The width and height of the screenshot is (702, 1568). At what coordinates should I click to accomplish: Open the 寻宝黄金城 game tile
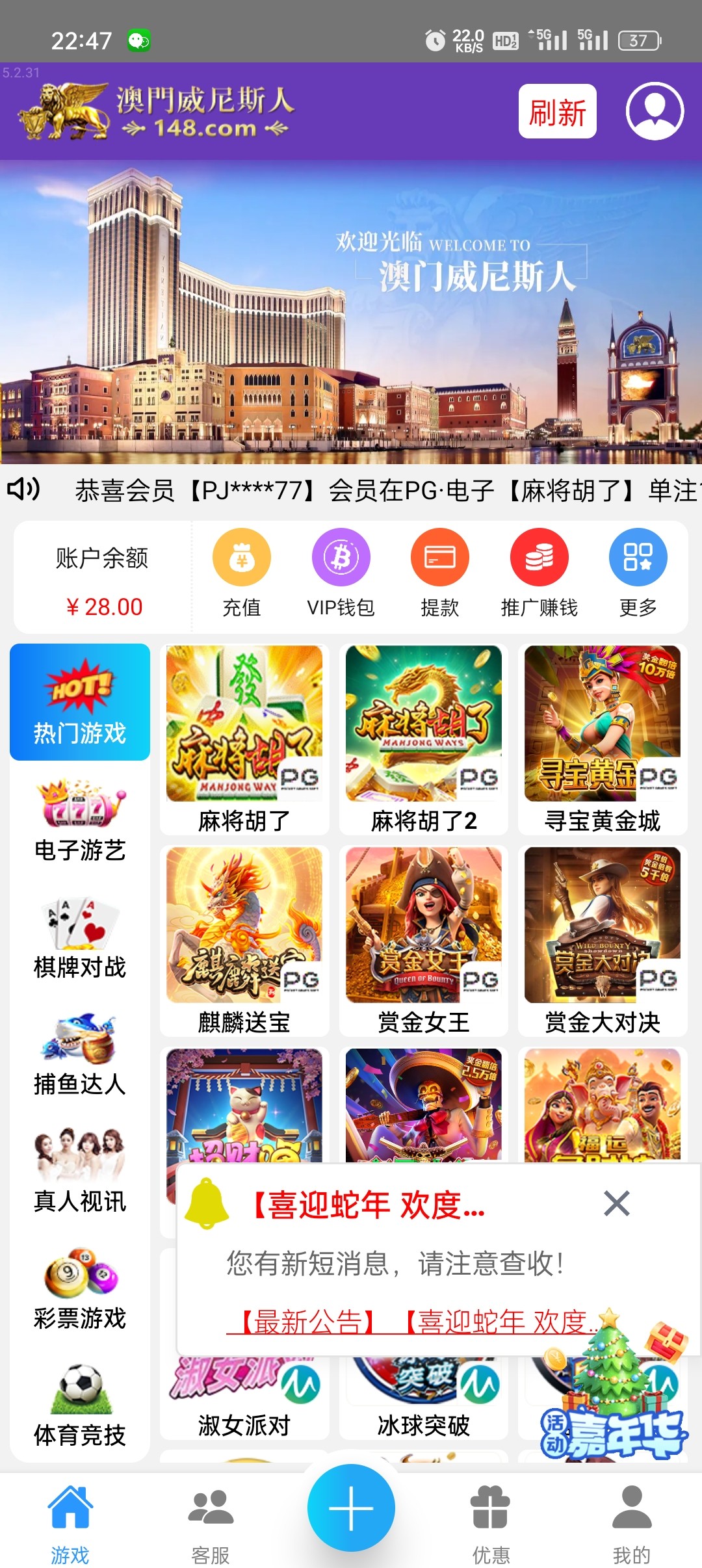tap(603, 739)
